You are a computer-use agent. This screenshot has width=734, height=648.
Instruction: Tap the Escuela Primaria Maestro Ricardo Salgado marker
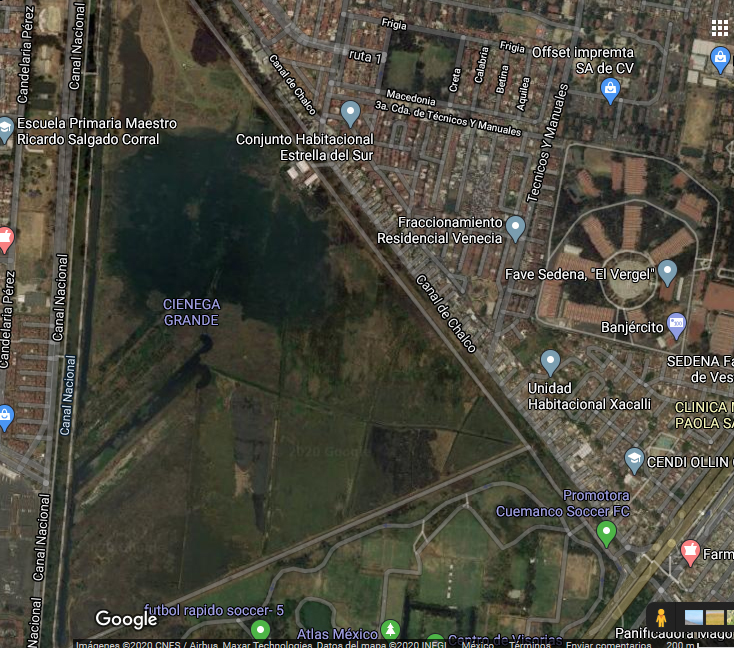click(x=5, y=130)
